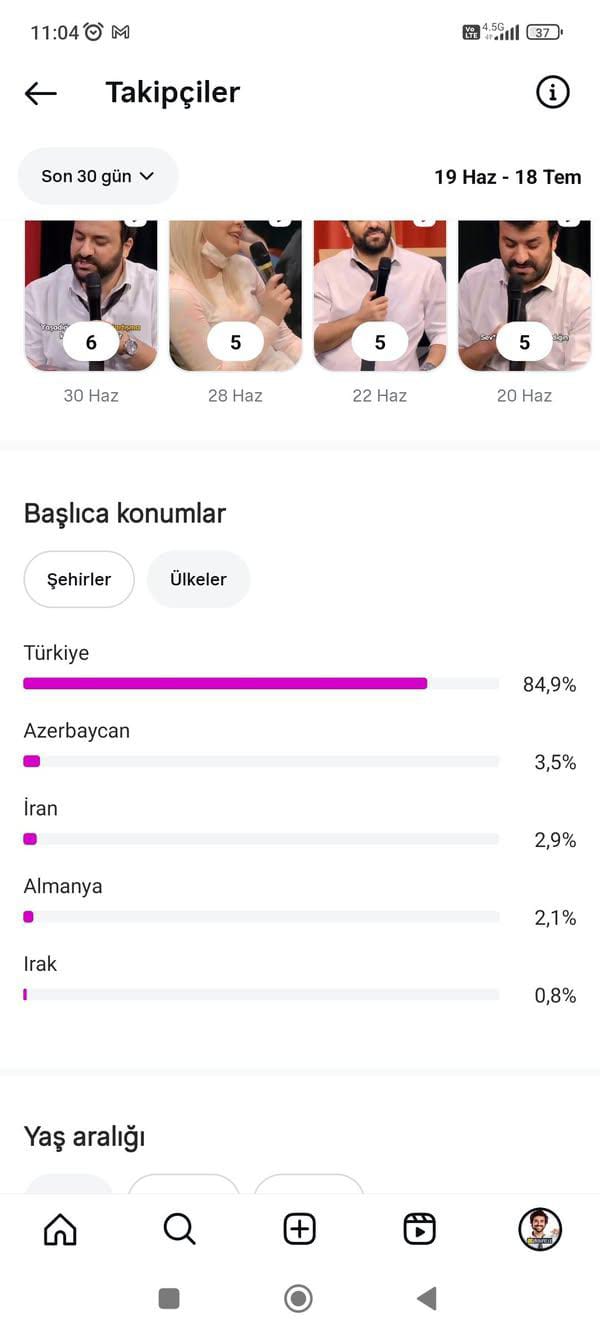
Task: Open the info icon in the header
Action: pyautogui.click(x=553, y=93)
